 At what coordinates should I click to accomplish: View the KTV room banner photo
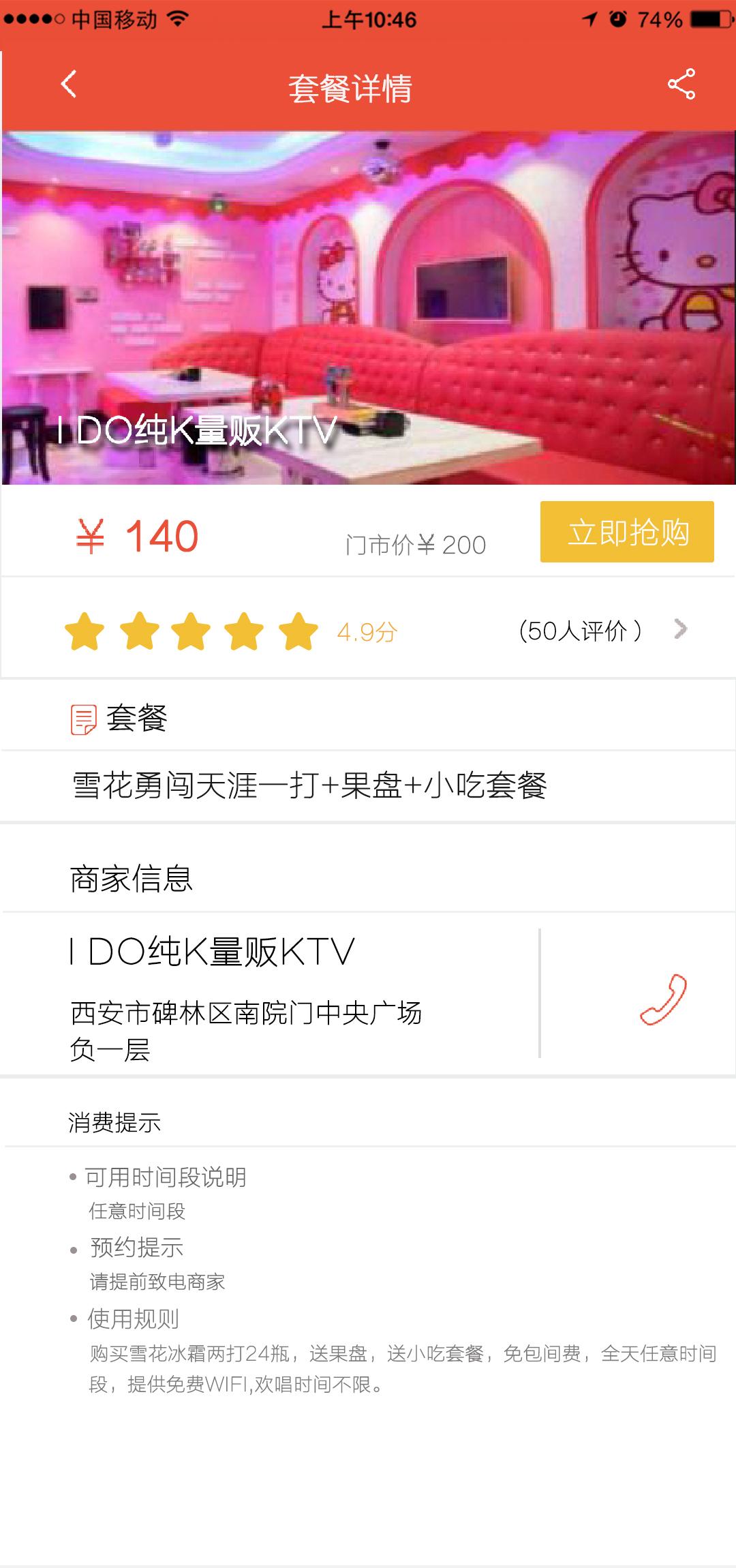point(368,307)
